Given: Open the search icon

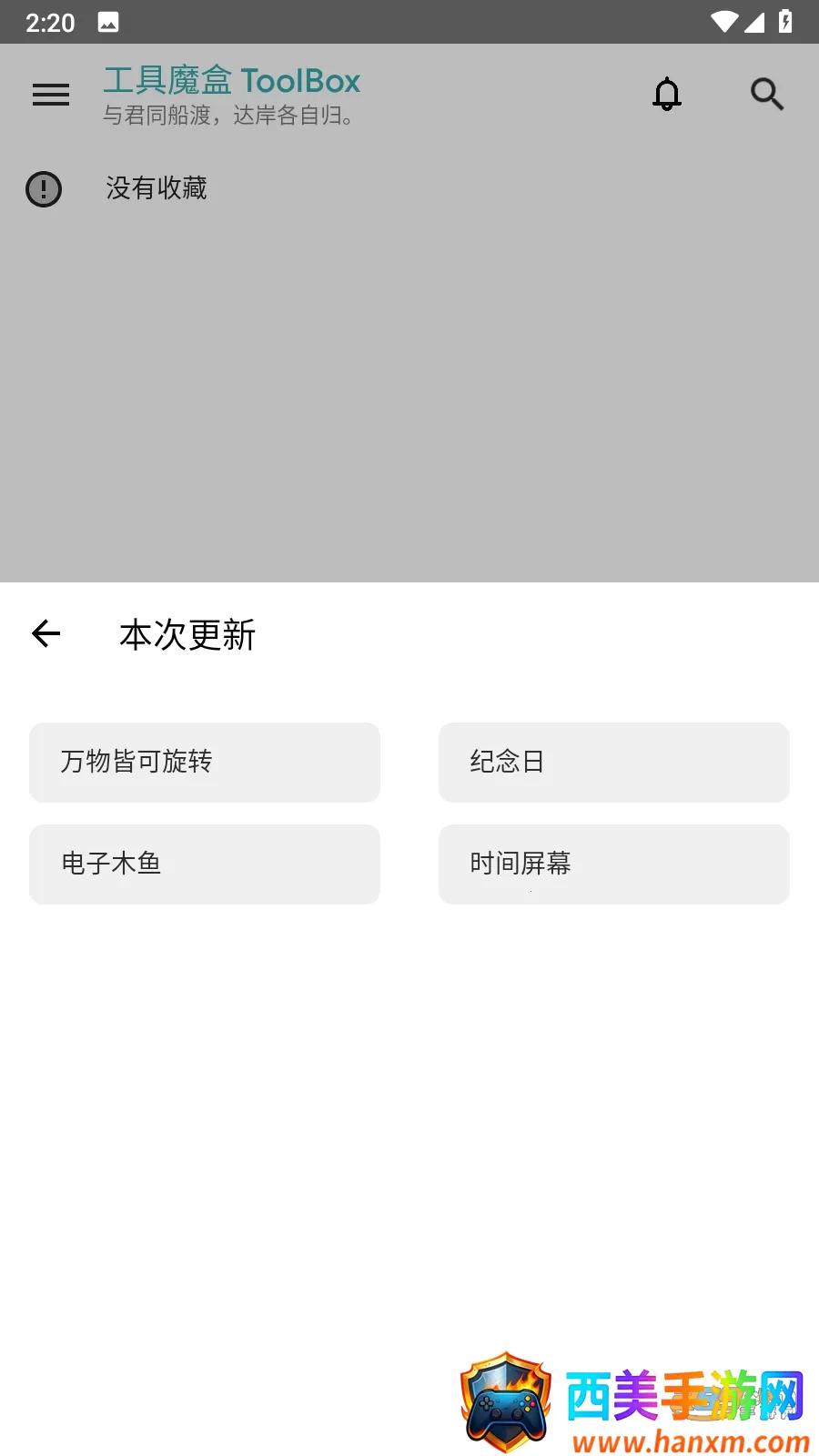Looking at the screenshot, I should tap(767, 94).
